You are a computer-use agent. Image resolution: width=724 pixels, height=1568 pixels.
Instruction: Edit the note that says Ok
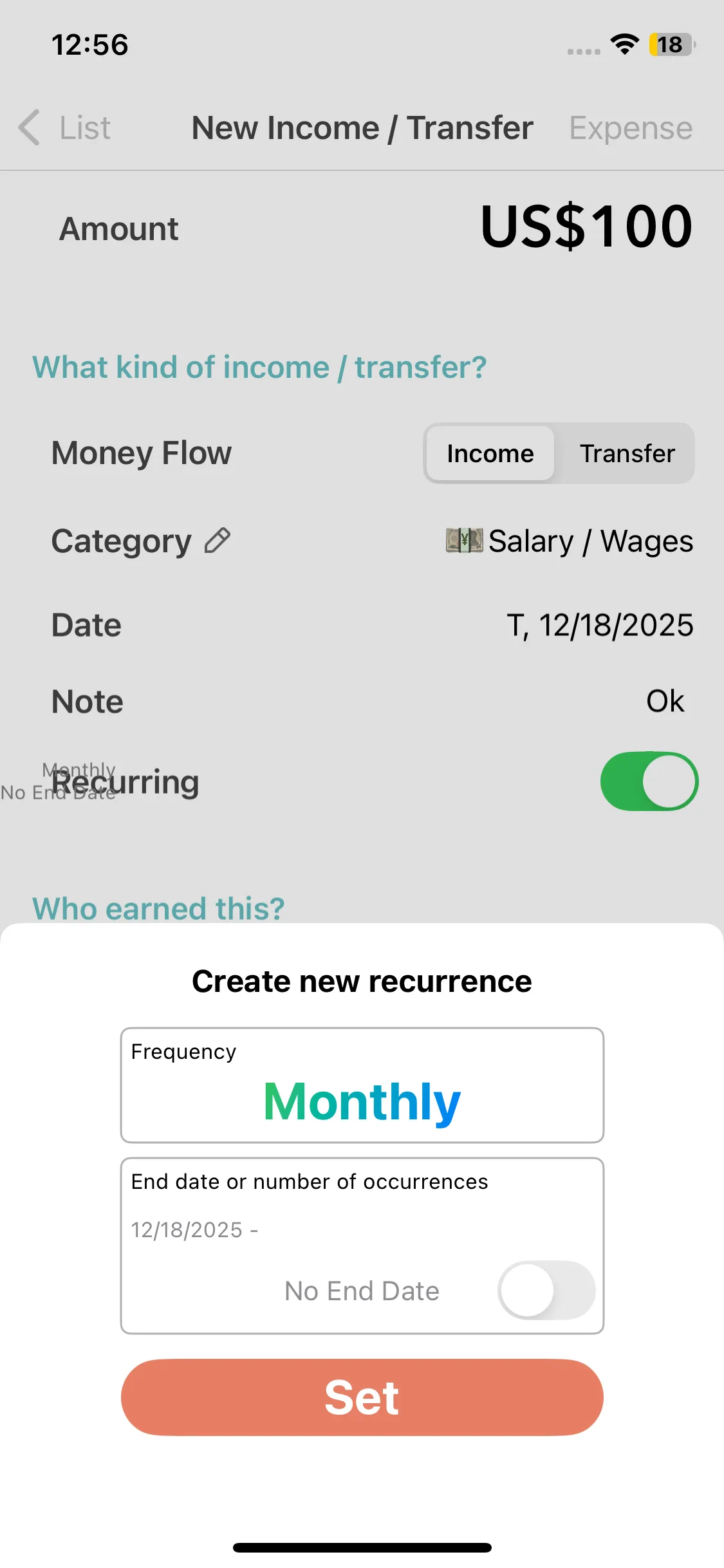pos(665,701)
